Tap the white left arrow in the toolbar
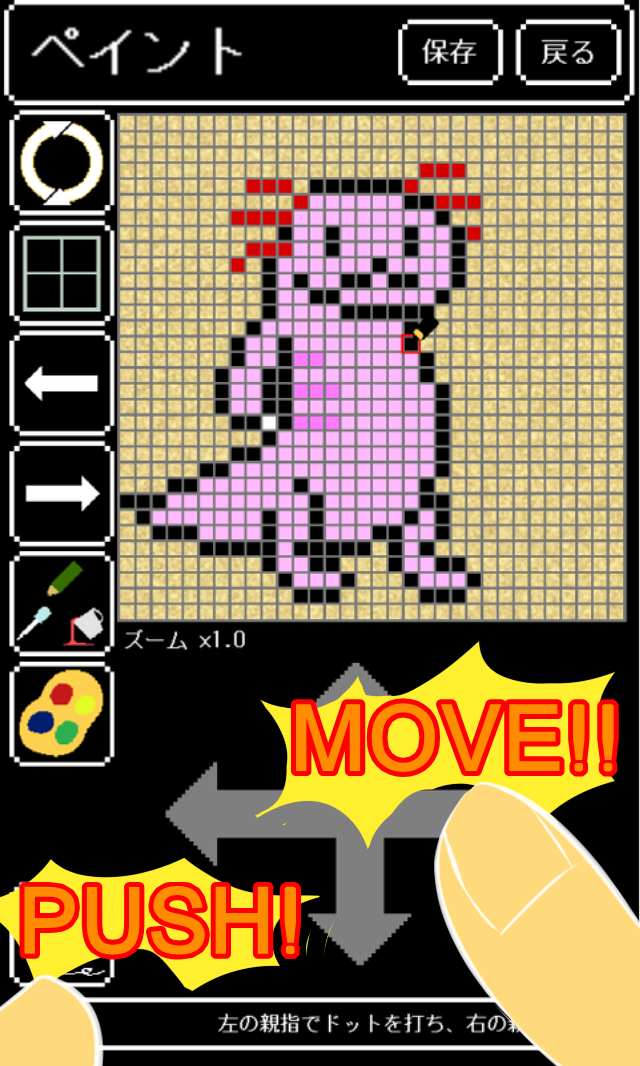The width and height of the screenshot is (640, 1066). pyautogui.click(x=62, y=383)
